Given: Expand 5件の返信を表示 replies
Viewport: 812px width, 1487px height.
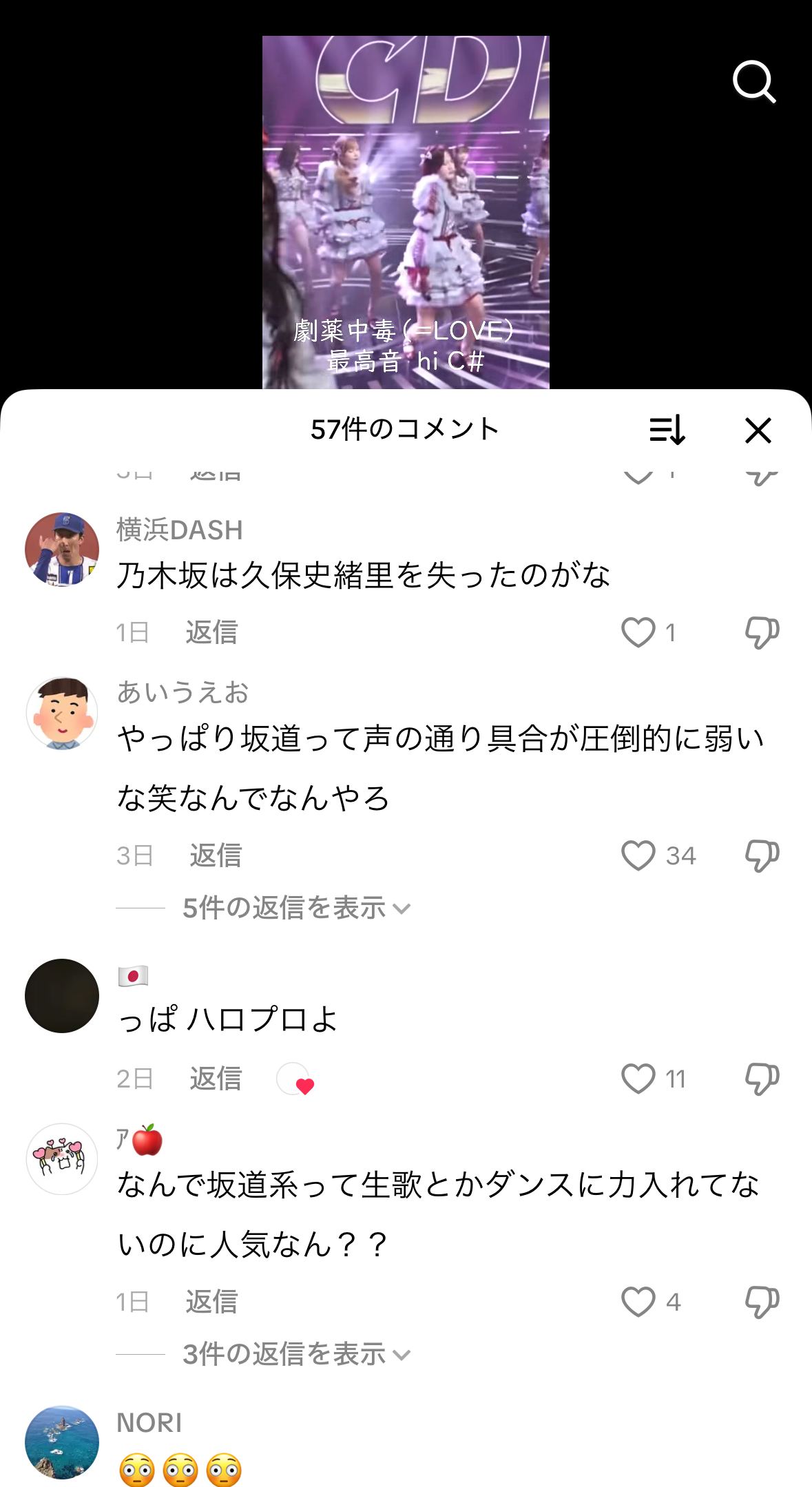Looking at the screenshot, I should pos(296,908).
